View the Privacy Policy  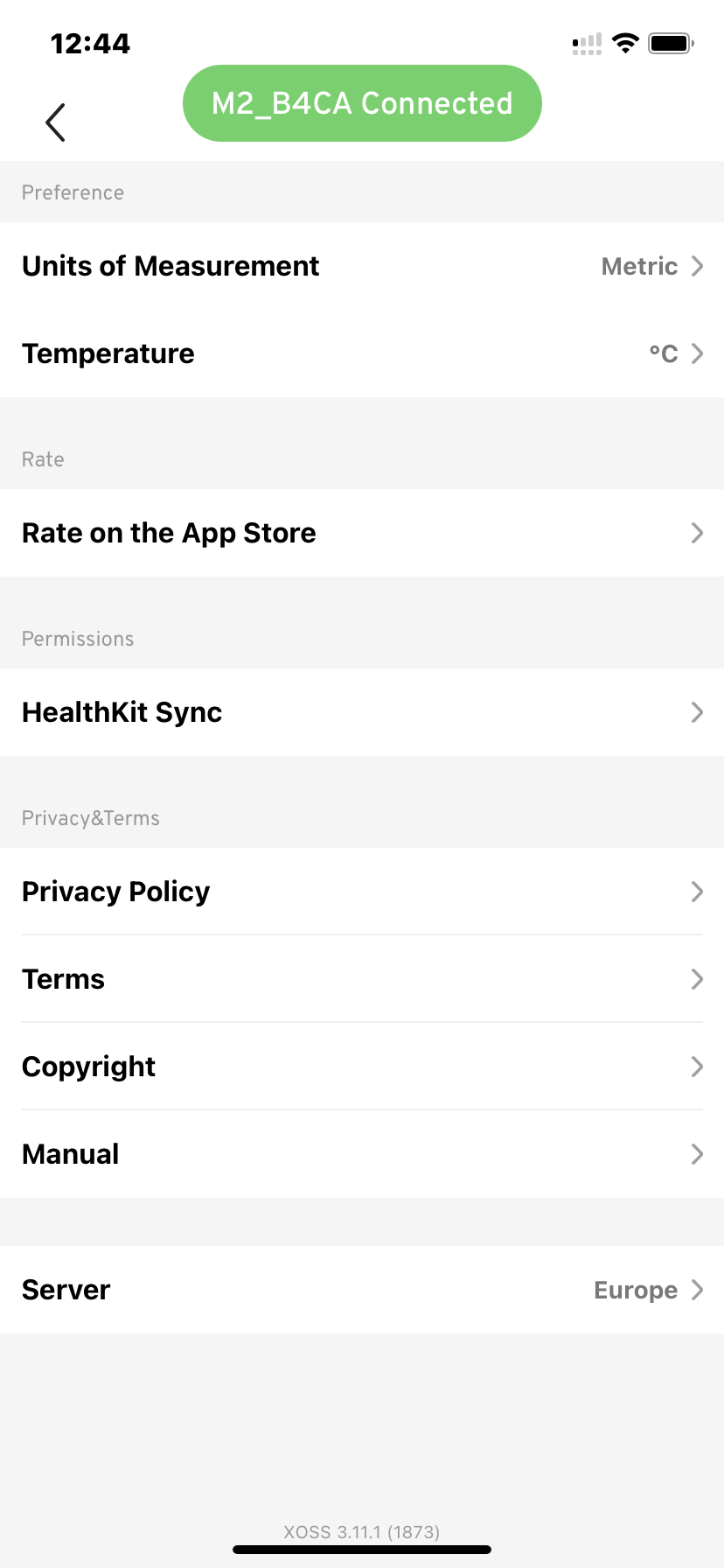[362, 892]
